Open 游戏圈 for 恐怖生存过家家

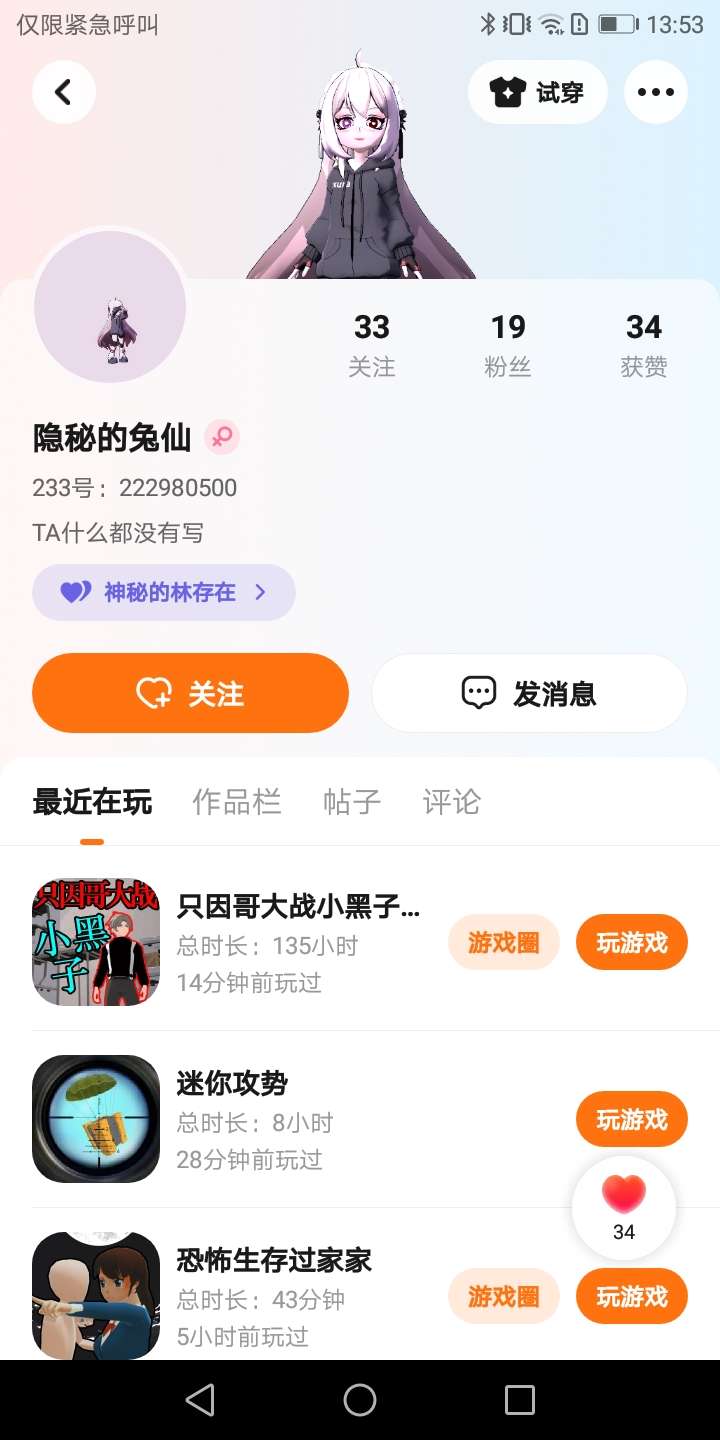coord(503,1296)
